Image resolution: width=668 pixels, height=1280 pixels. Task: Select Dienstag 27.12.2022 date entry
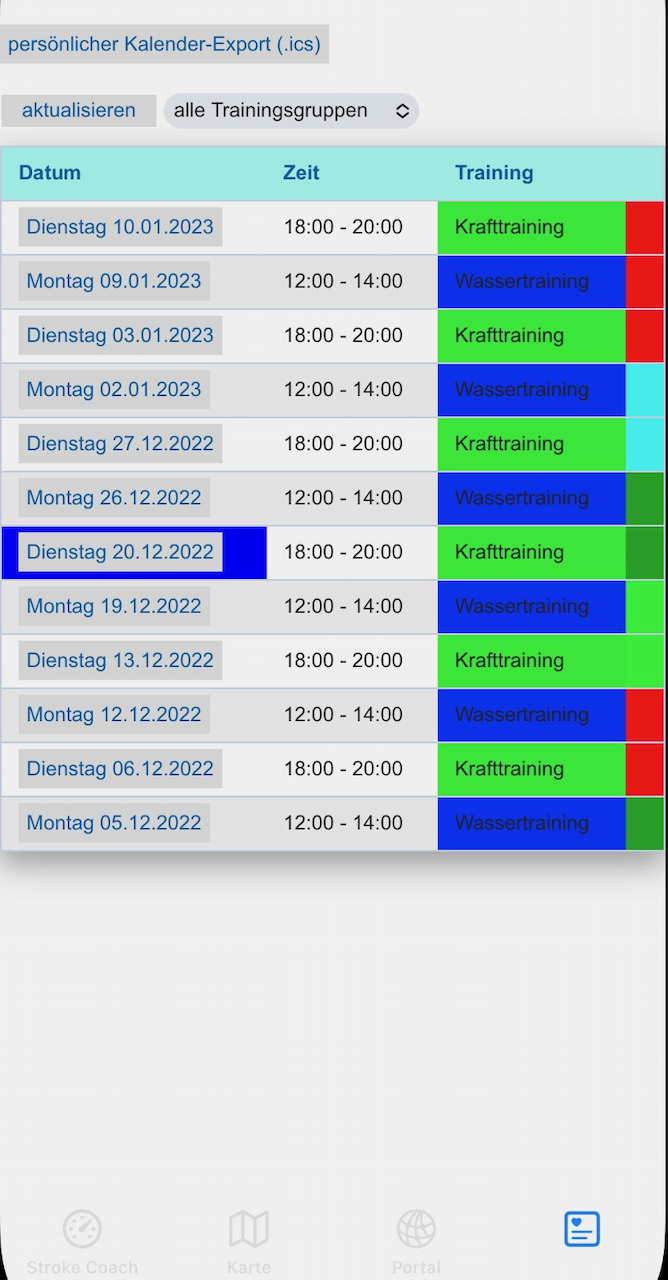(120, 443)
